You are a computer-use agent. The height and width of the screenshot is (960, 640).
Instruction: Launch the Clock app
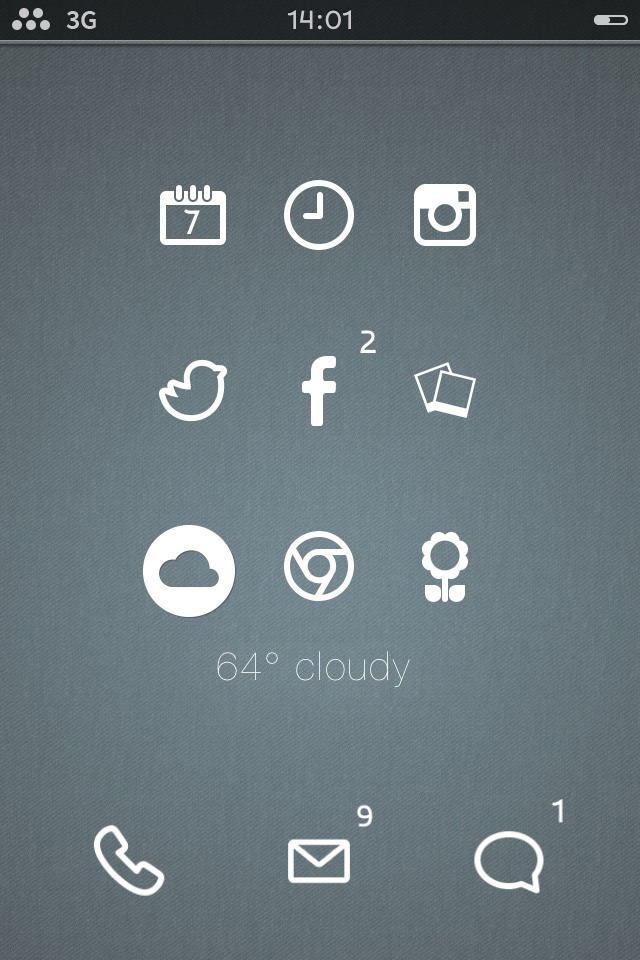tap(319, 215)
